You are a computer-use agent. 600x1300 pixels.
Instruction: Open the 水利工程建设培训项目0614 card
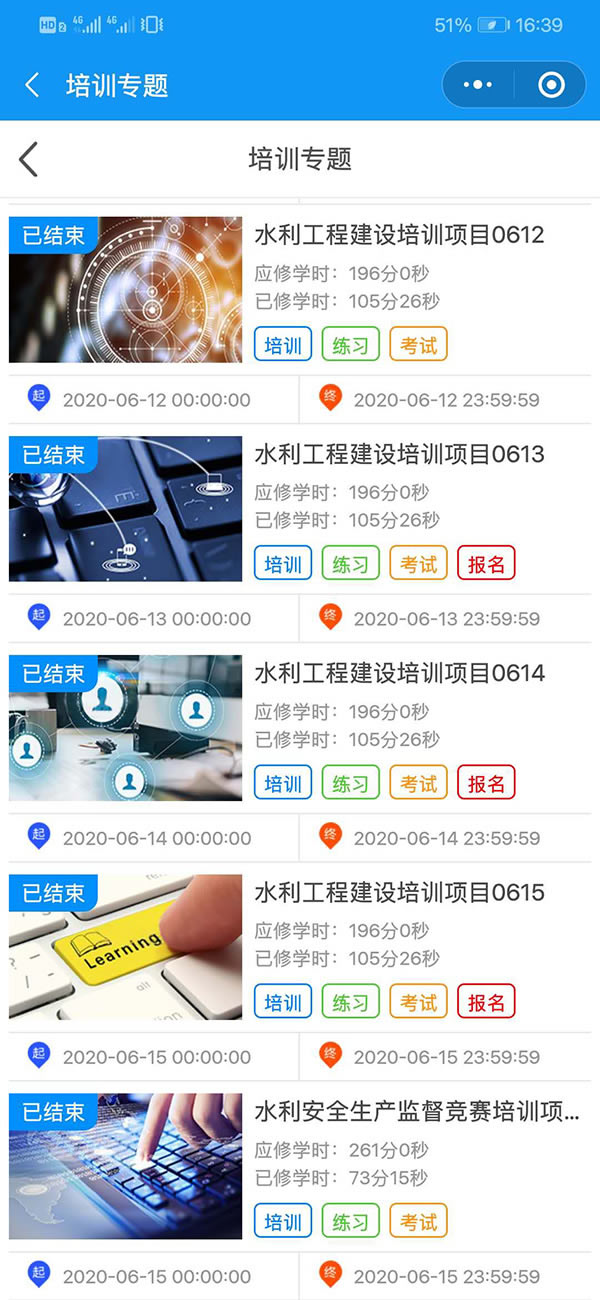coord(399,674)
